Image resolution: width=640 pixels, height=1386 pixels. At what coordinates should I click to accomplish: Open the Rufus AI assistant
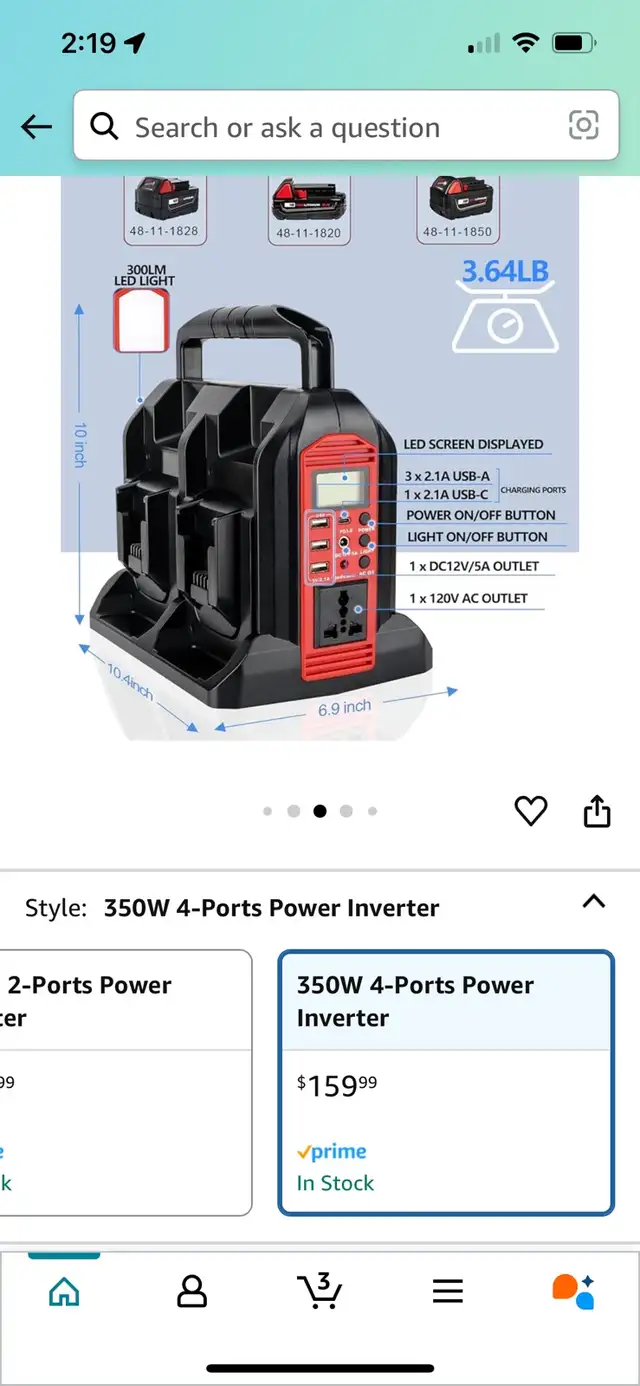pos(574,1291)
